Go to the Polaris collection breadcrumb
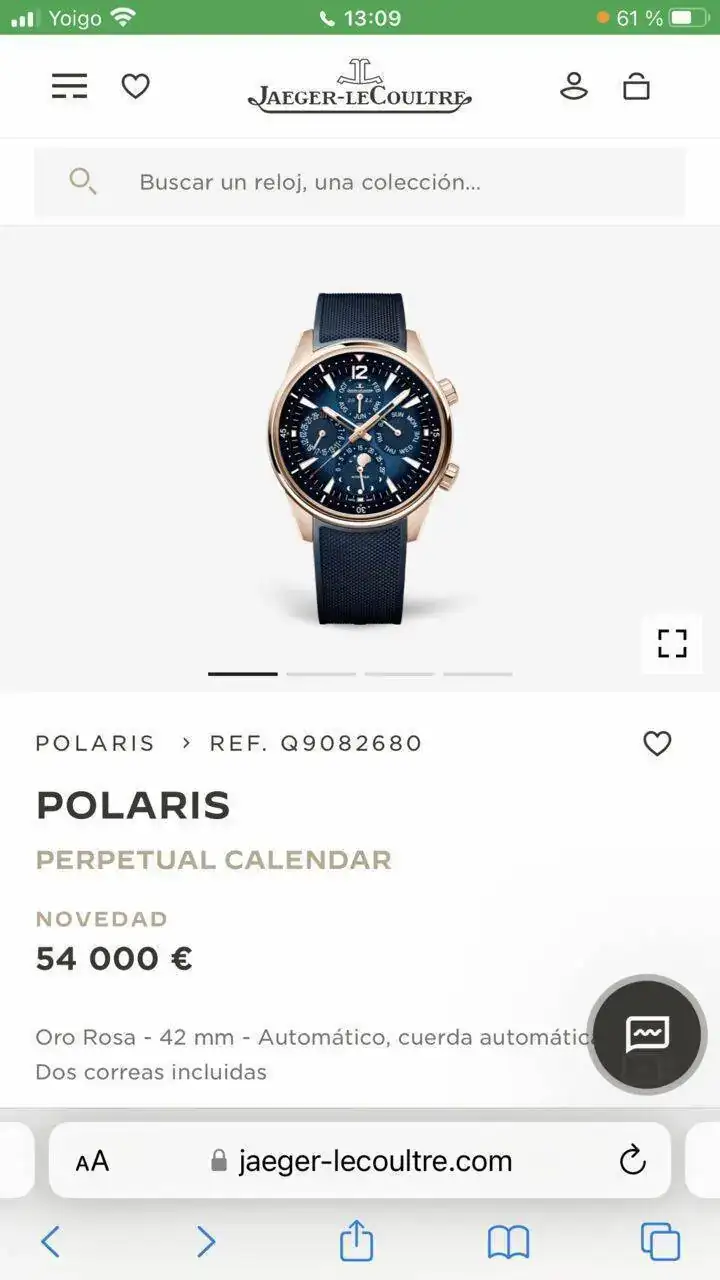 [96, 743]
